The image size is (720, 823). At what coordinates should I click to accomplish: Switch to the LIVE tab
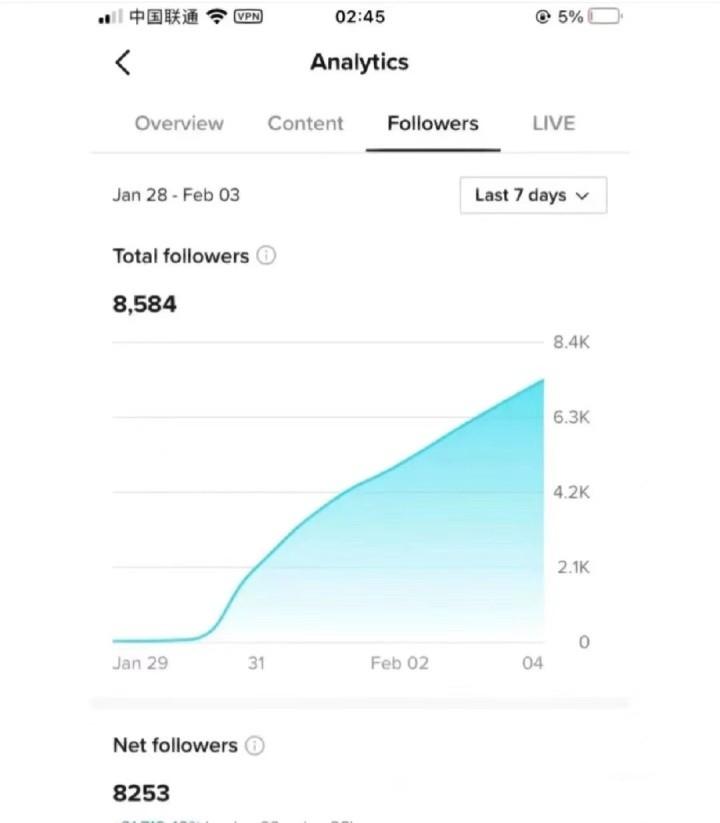[x=553, y=123]
